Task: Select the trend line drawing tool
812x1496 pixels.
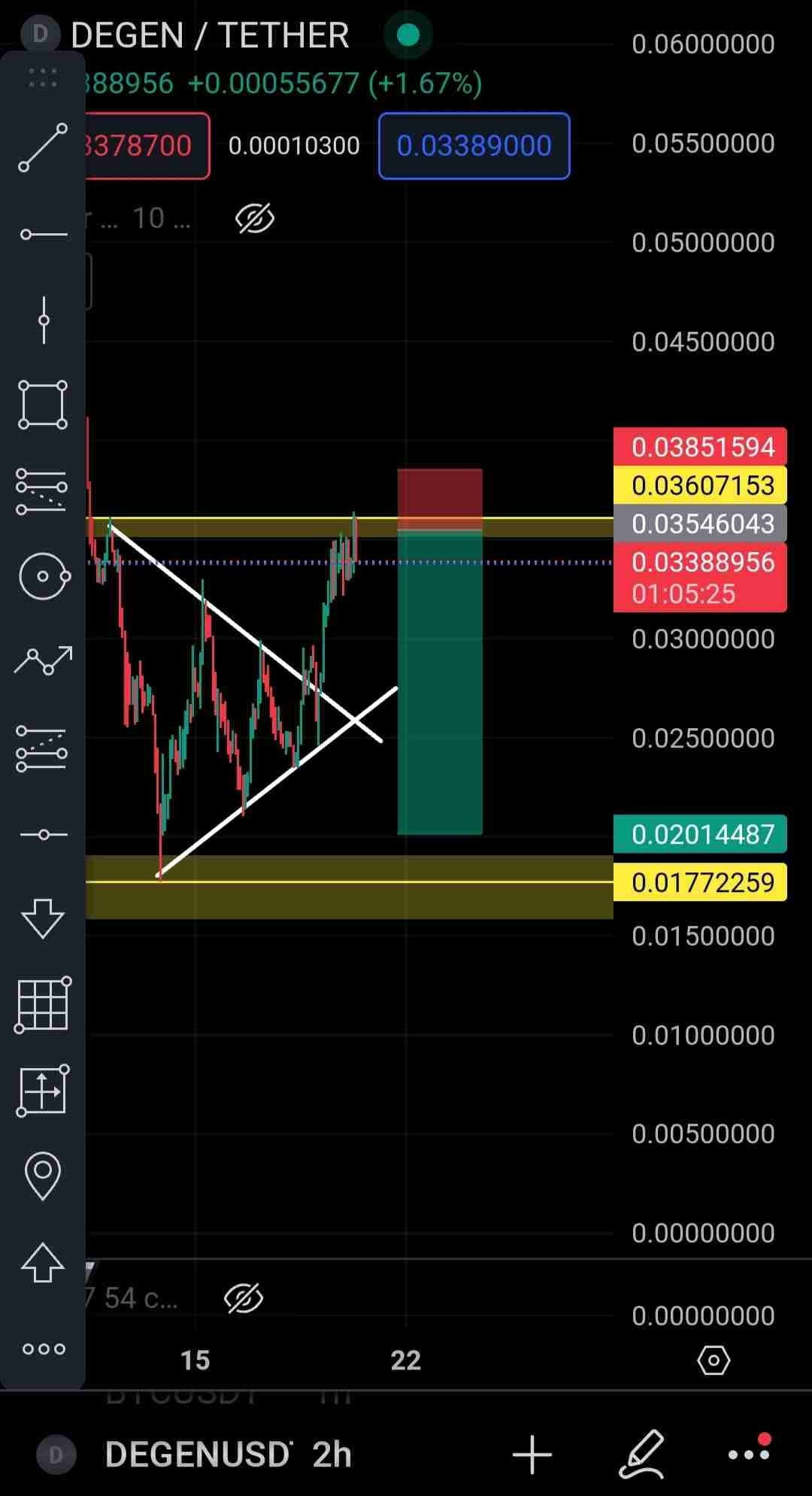Action: click(43, 147)
